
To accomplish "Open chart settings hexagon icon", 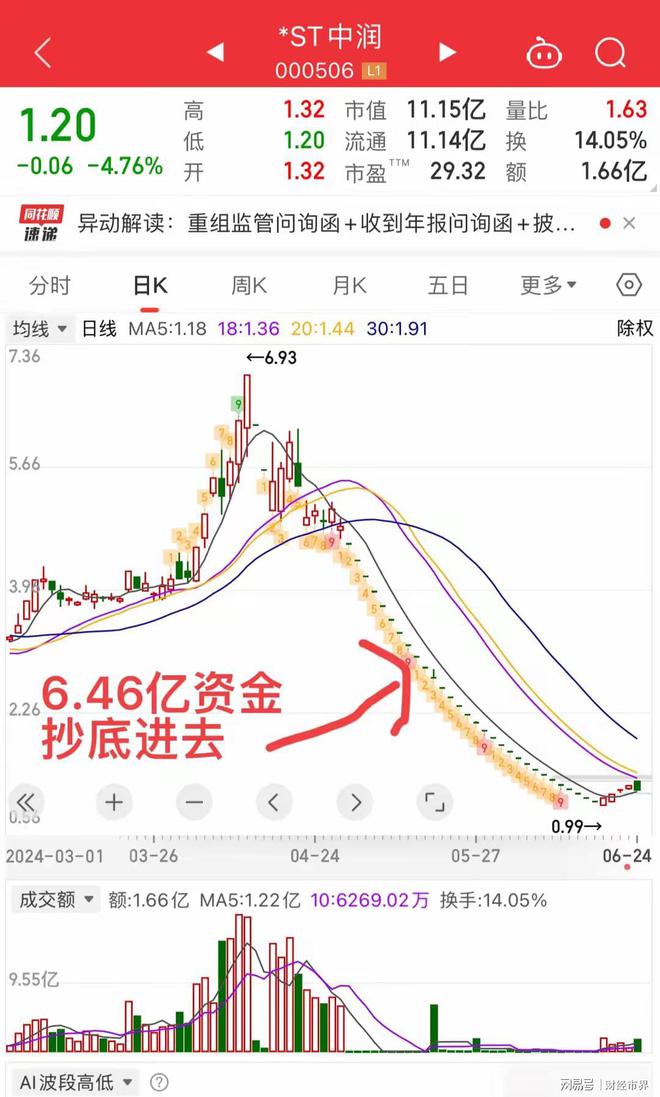I will [x=628, y=286].
